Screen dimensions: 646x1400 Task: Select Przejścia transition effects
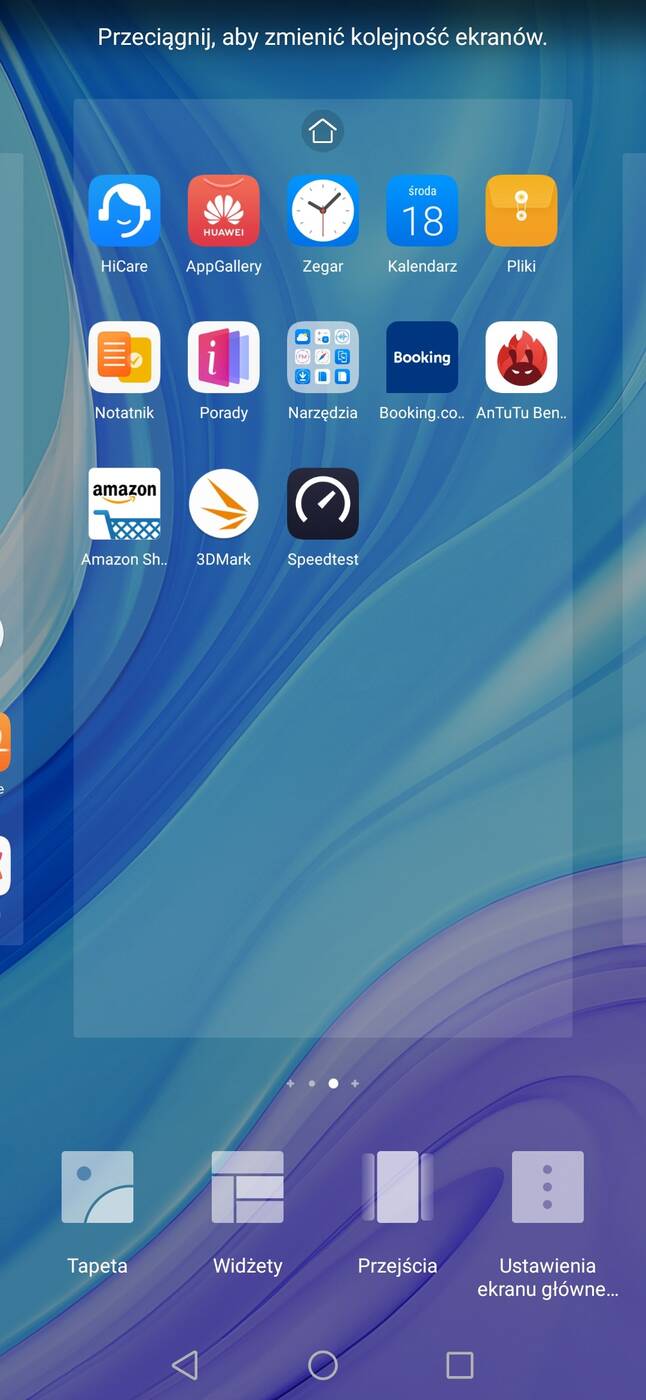click(x=397, y=1188)
